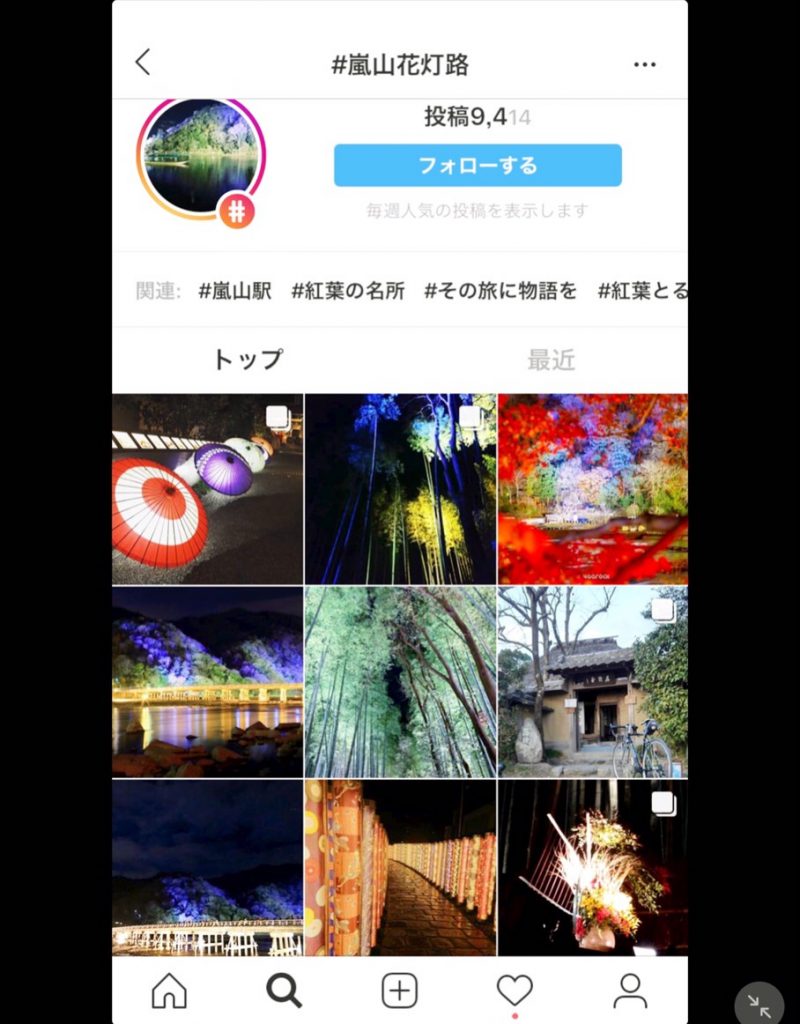Image resolution: width=800 pixels, height=1024 pixels.
Task: Switch to the 最近 tab
Action: (x=551, y=360)
